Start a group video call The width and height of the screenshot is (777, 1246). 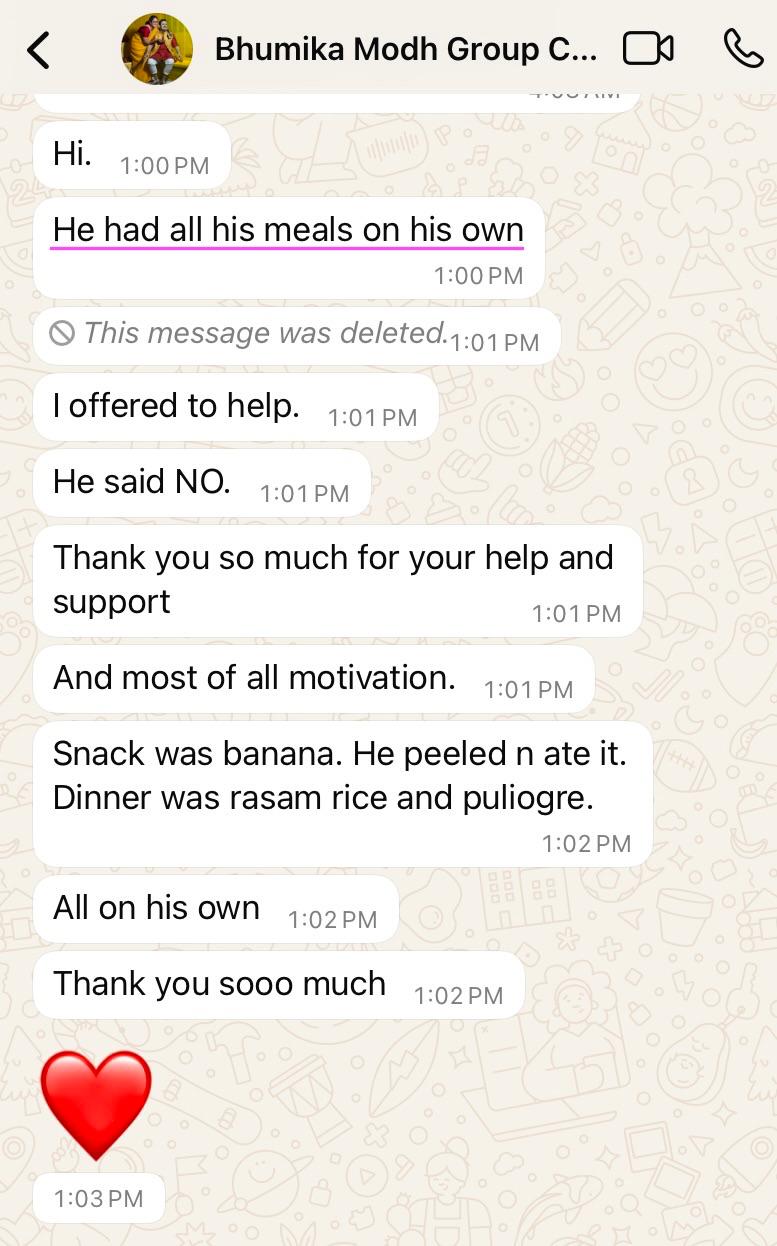[648, 49]
